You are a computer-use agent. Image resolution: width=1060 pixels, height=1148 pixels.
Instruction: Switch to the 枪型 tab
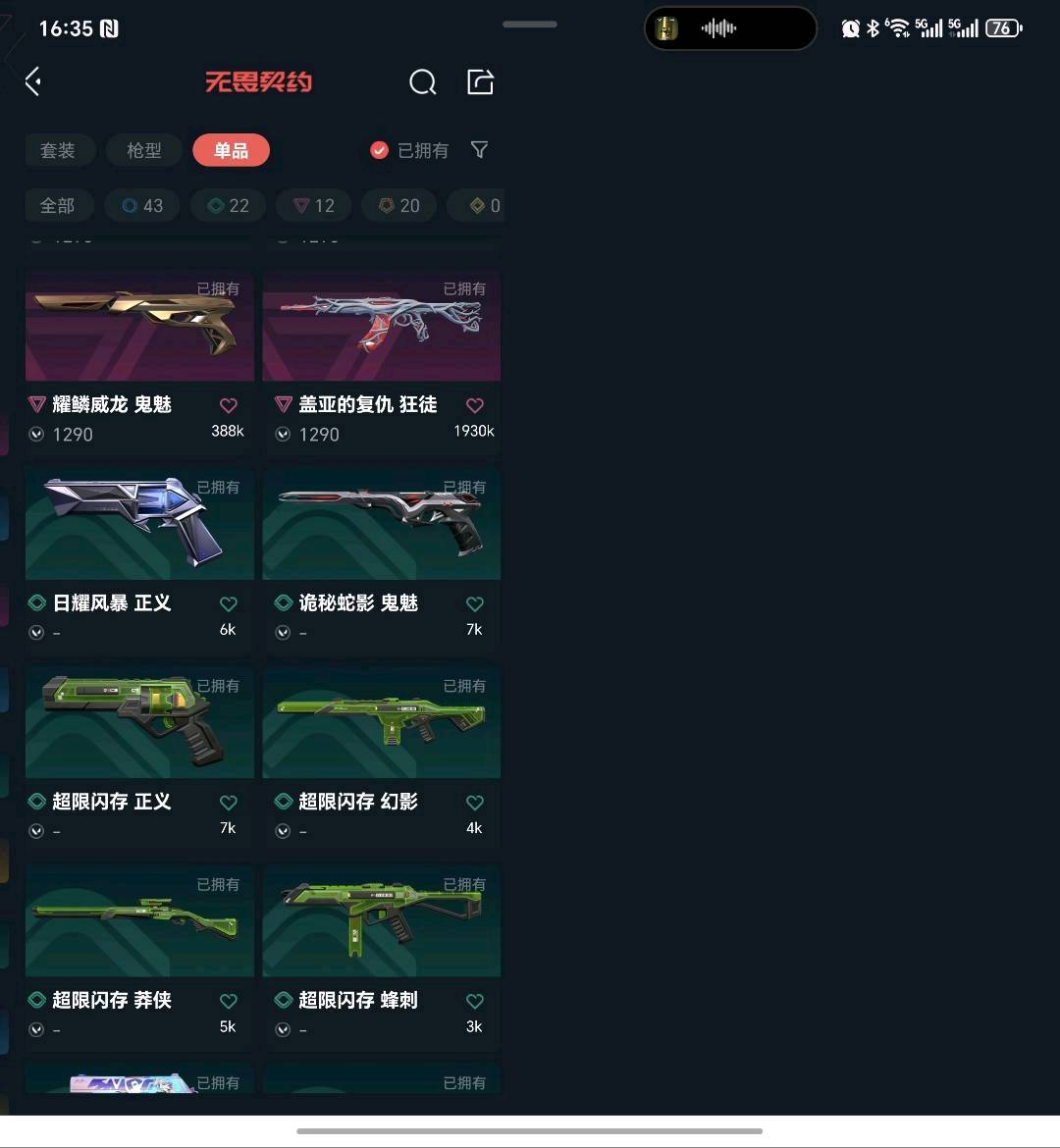pos(144,150)
